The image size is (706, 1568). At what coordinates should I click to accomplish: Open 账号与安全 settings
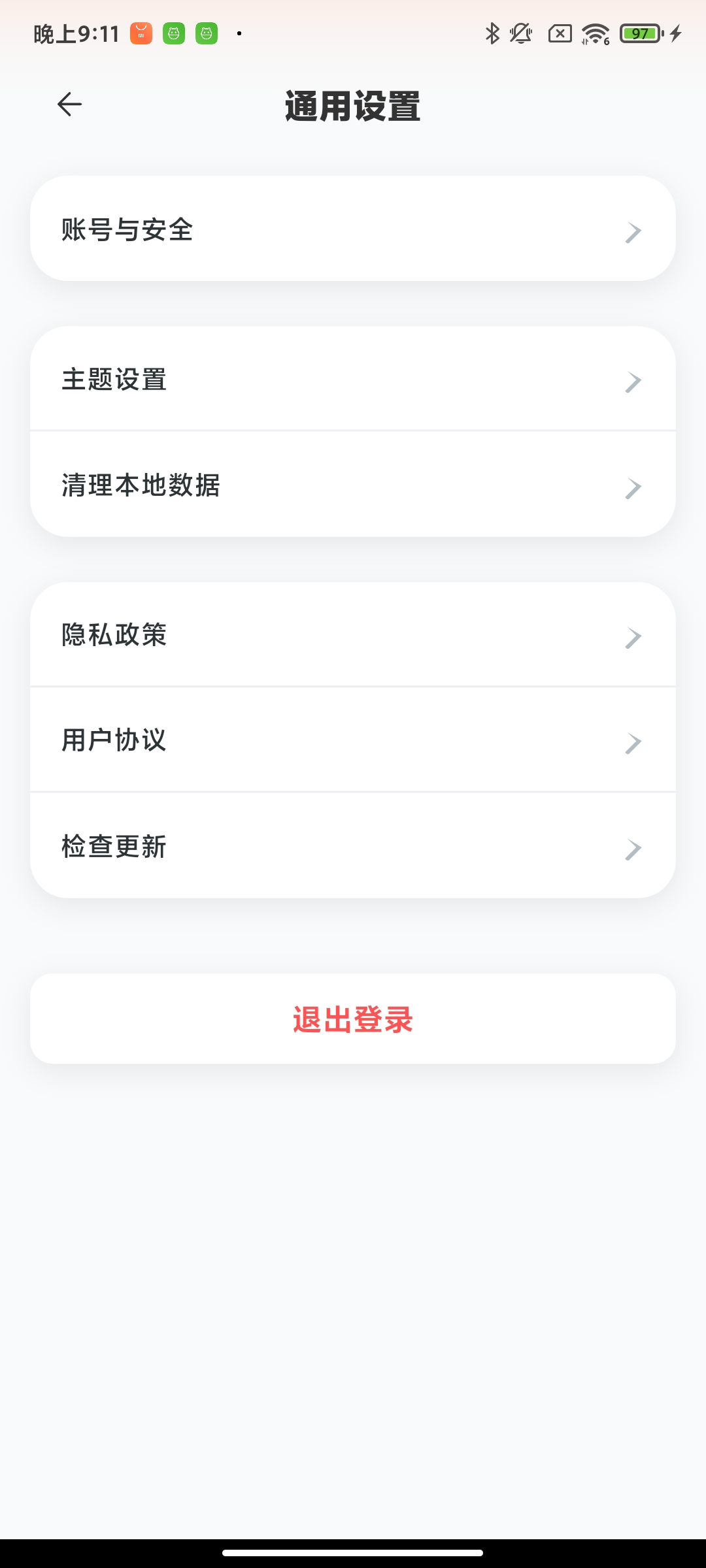[353, 229]
